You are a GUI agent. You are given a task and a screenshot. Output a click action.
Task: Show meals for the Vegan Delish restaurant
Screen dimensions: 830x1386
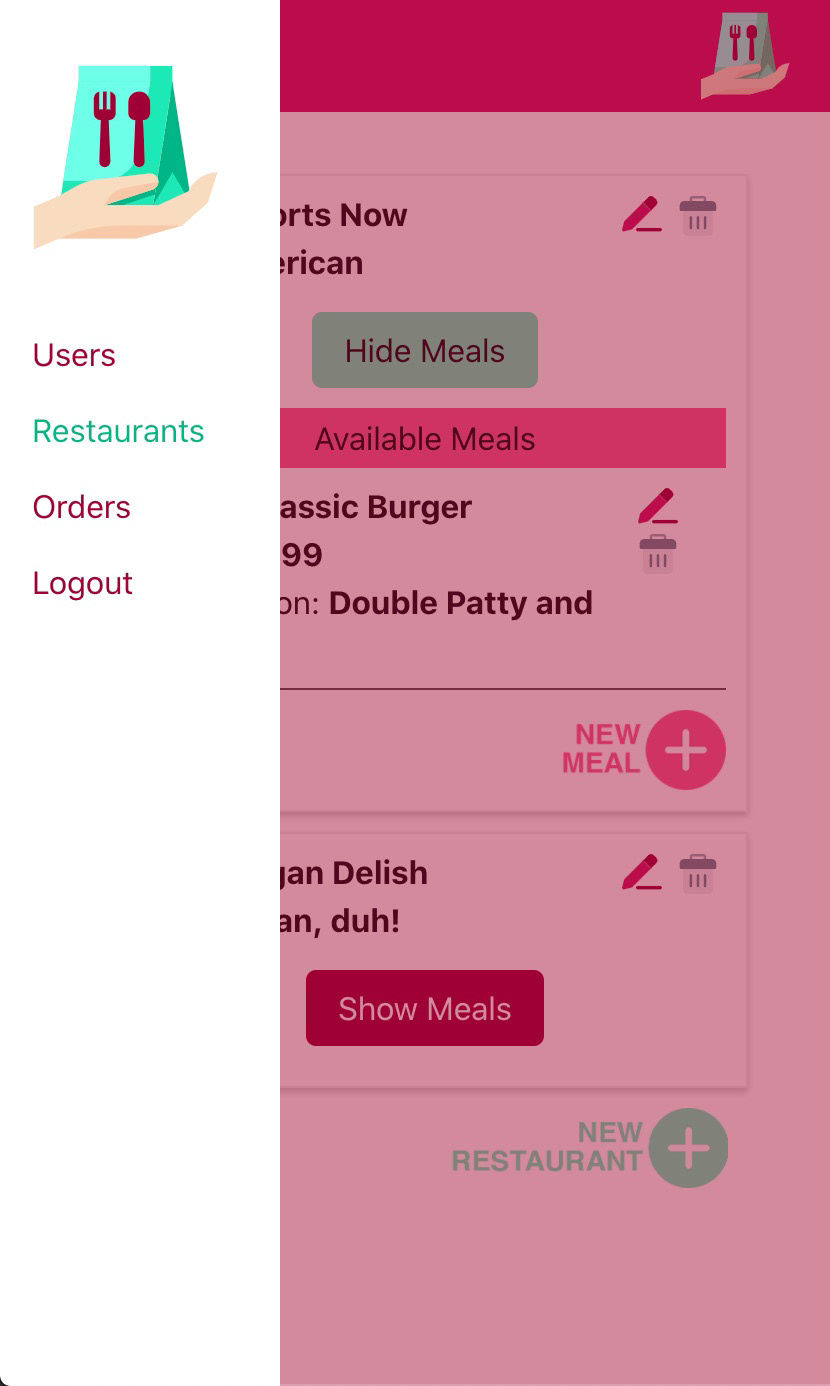coord(424,1008)
